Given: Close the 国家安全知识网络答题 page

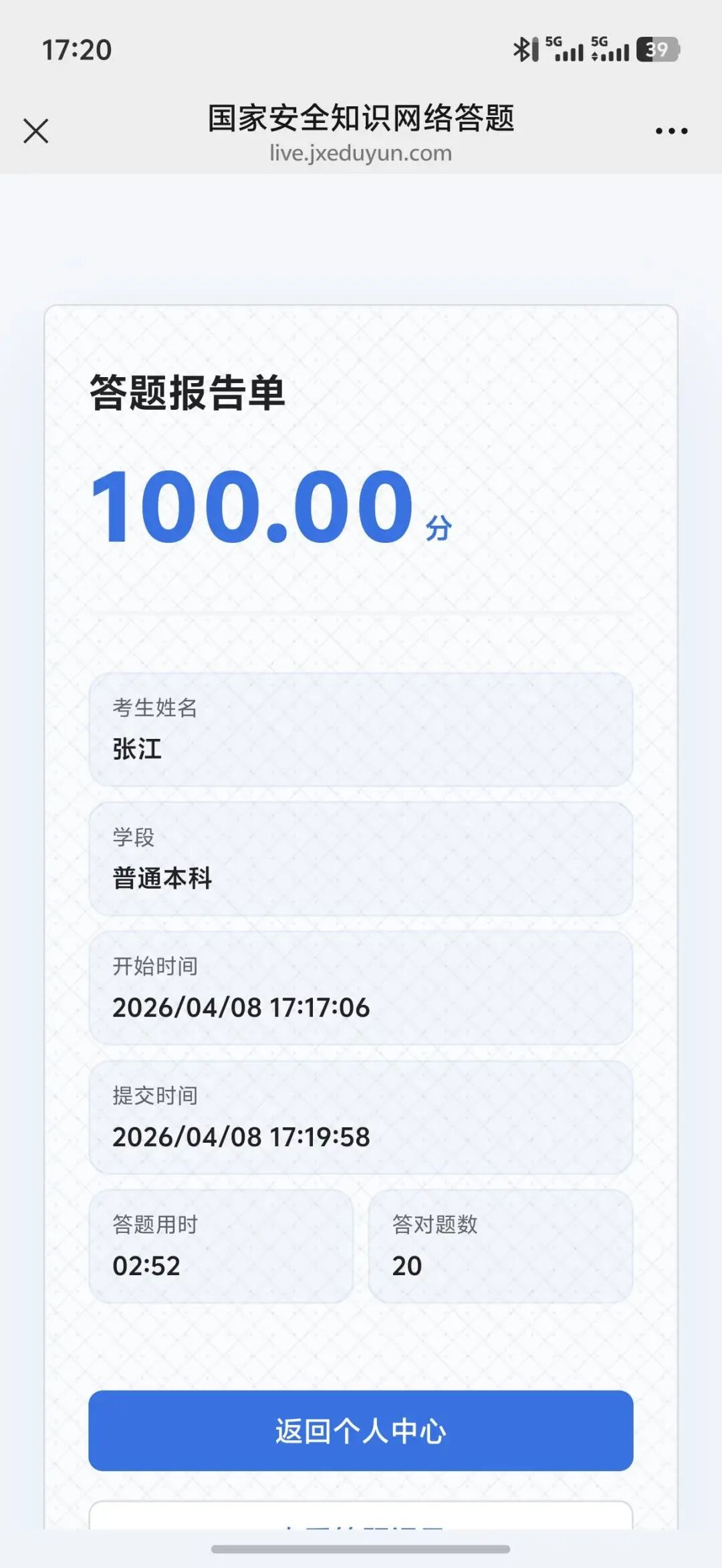Looking at the screenshot, I should click(x=36, y=131).
